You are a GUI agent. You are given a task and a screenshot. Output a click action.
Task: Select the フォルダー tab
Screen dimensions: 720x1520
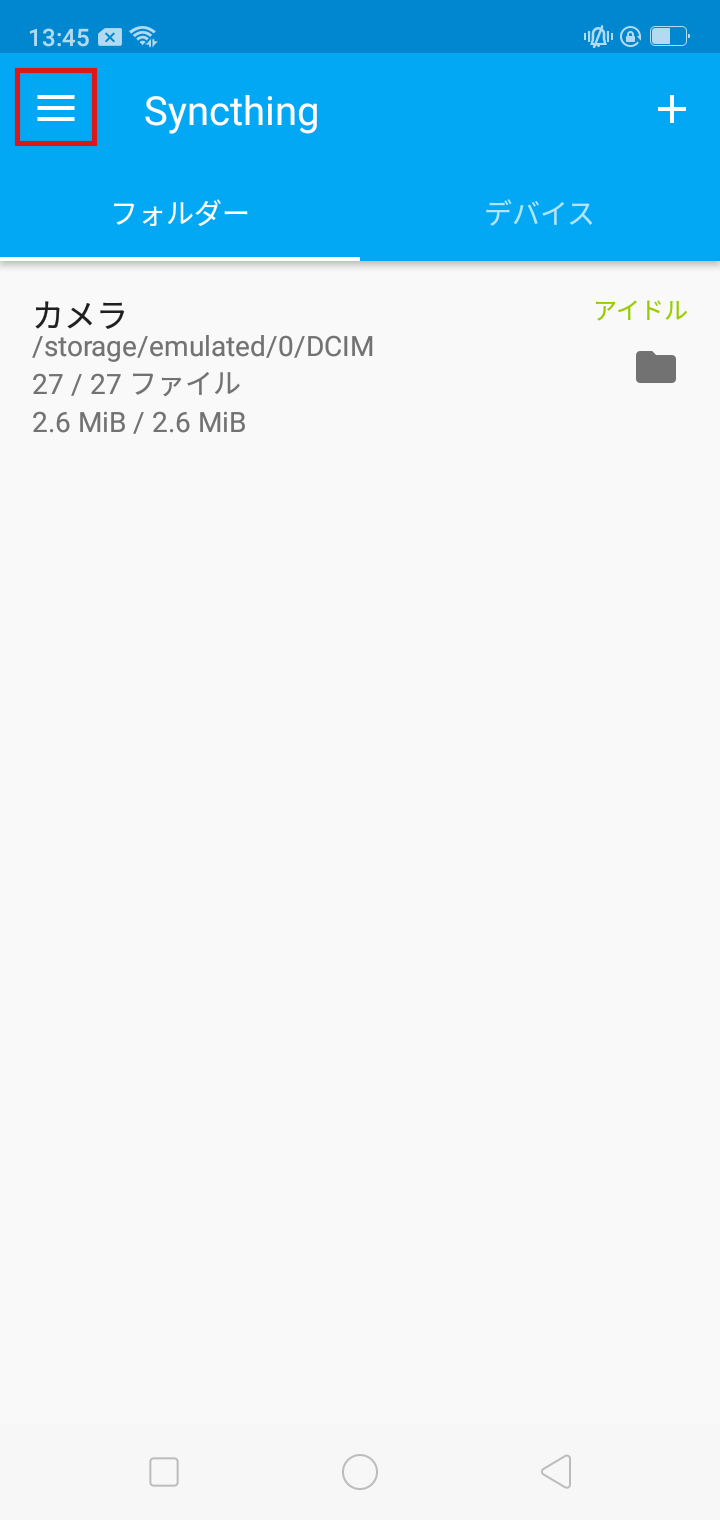(x=180, y=212)
